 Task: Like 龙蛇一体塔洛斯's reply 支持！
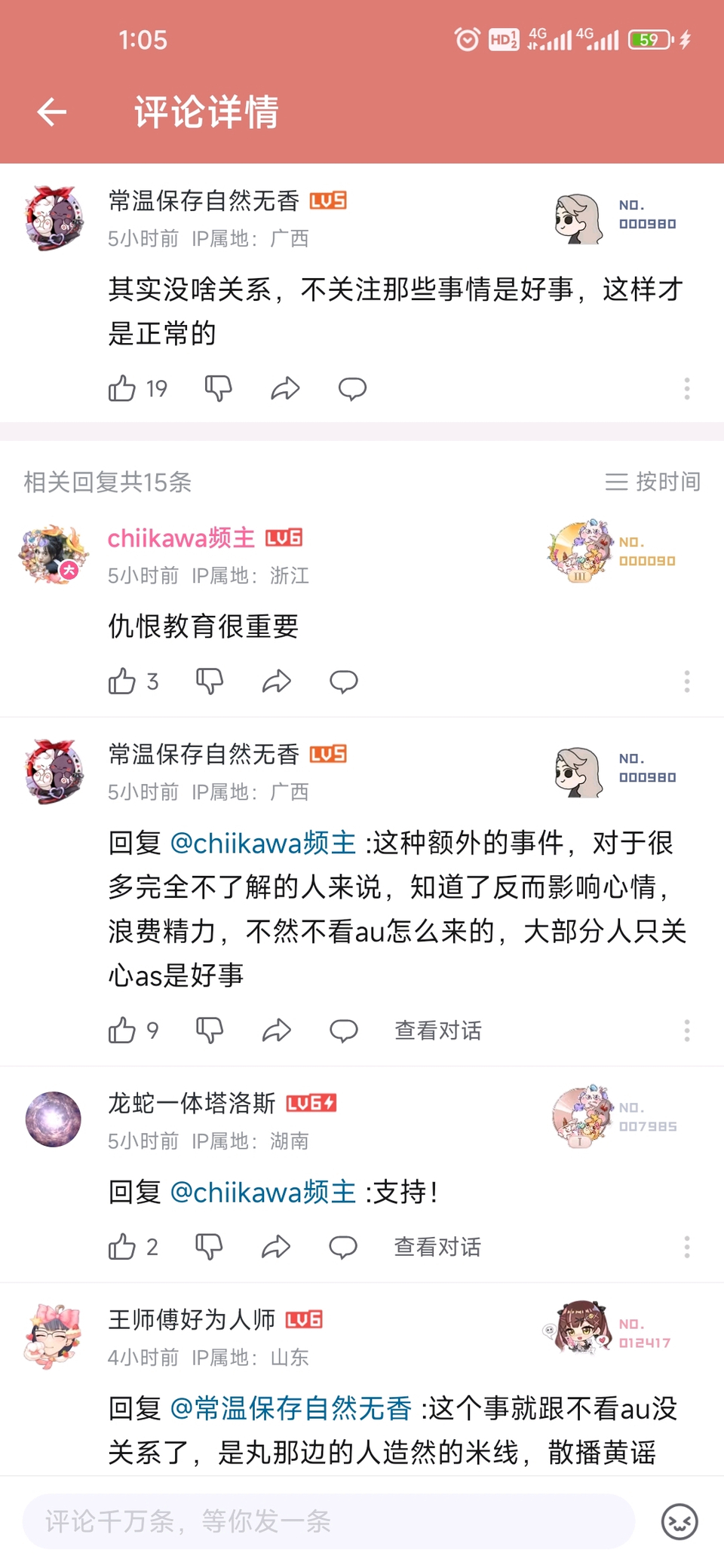(122, 1247)
